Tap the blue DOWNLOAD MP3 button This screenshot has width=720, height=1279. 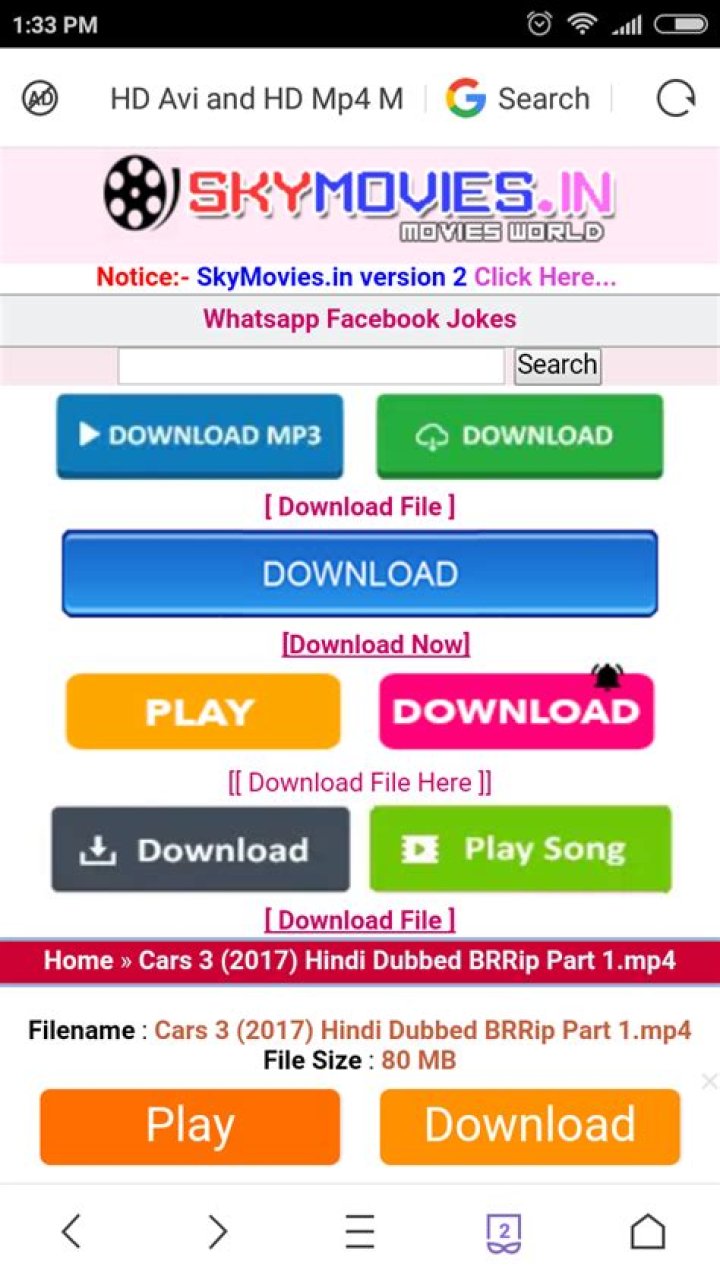[200, 436]
